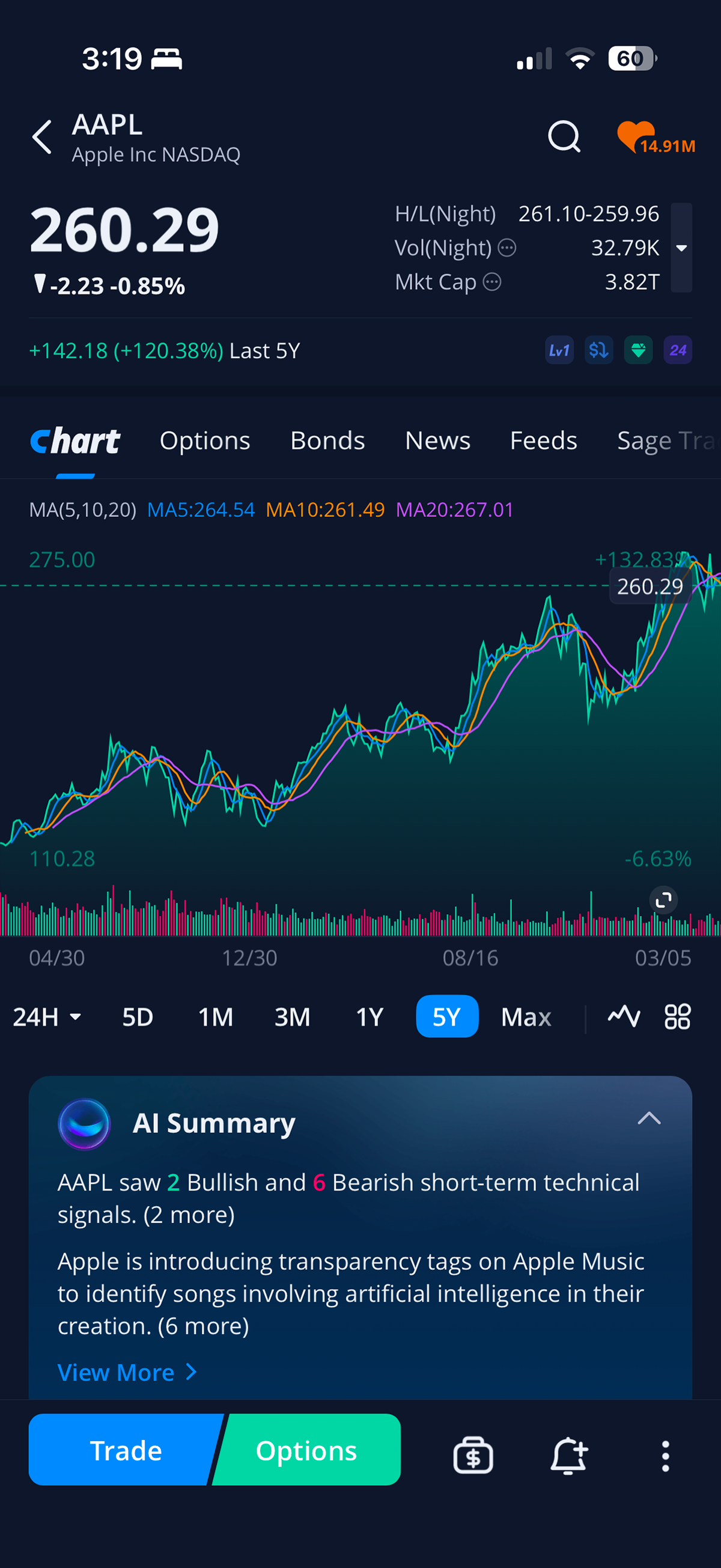Image resolution: width=721 pixels, height=1568 pixels.
Task: Switch to the Options tab
Action: tap(204, 441)
